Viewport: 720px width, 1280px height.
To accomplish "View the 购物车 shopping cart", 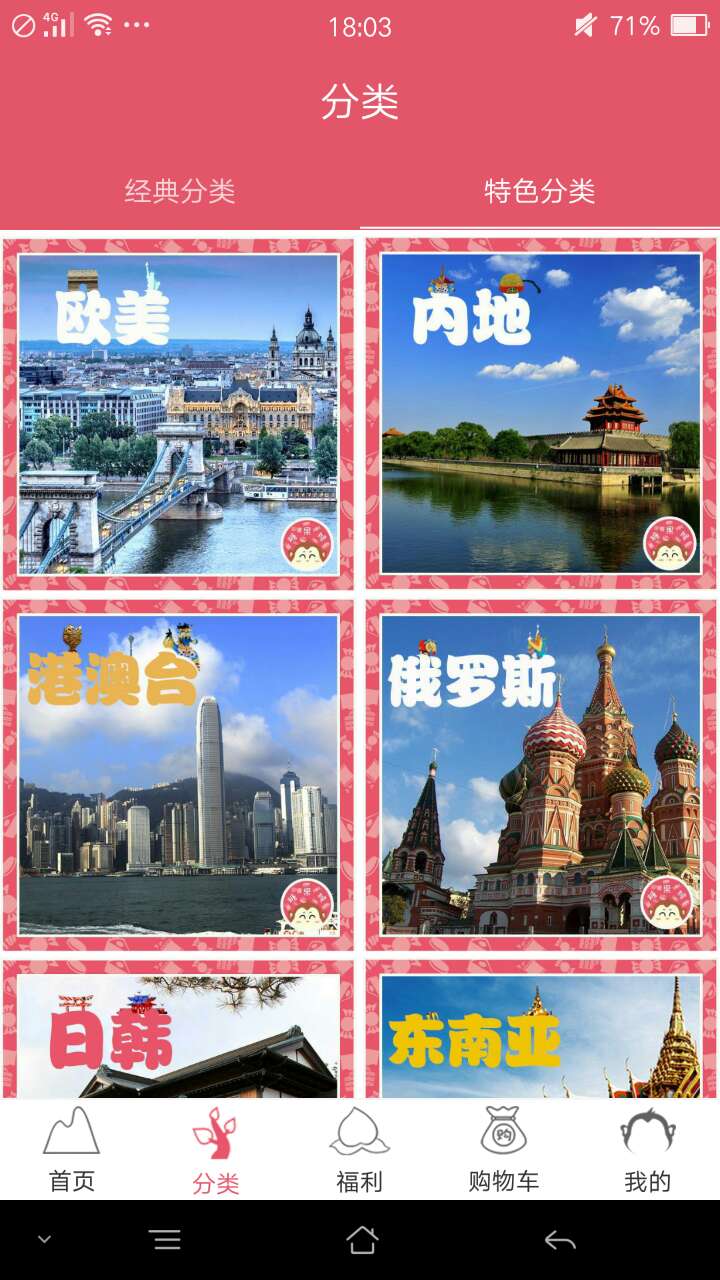I will 504,1150.
